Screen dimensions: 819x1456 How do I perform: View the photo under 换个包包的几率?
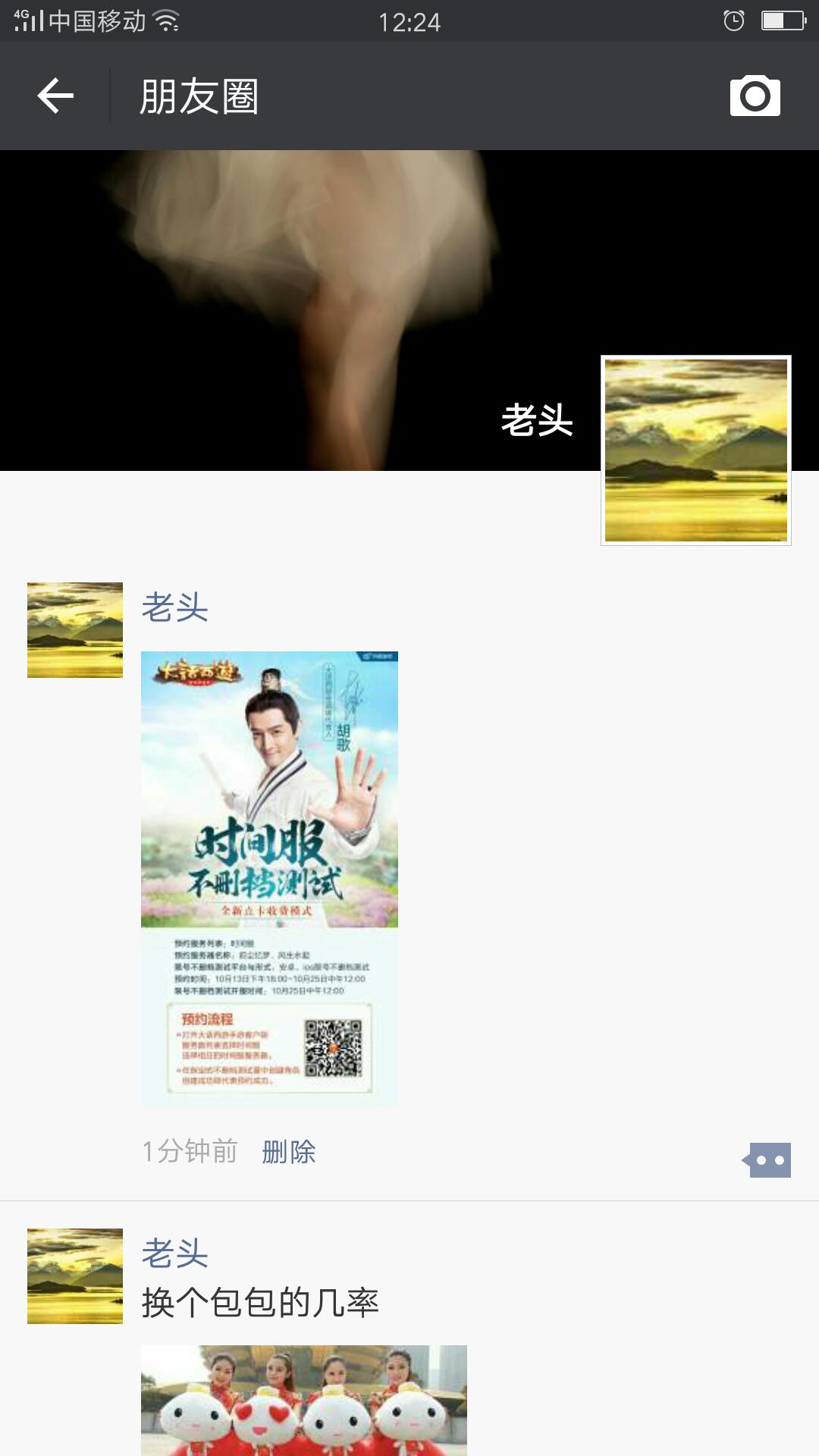point(303,1400)
